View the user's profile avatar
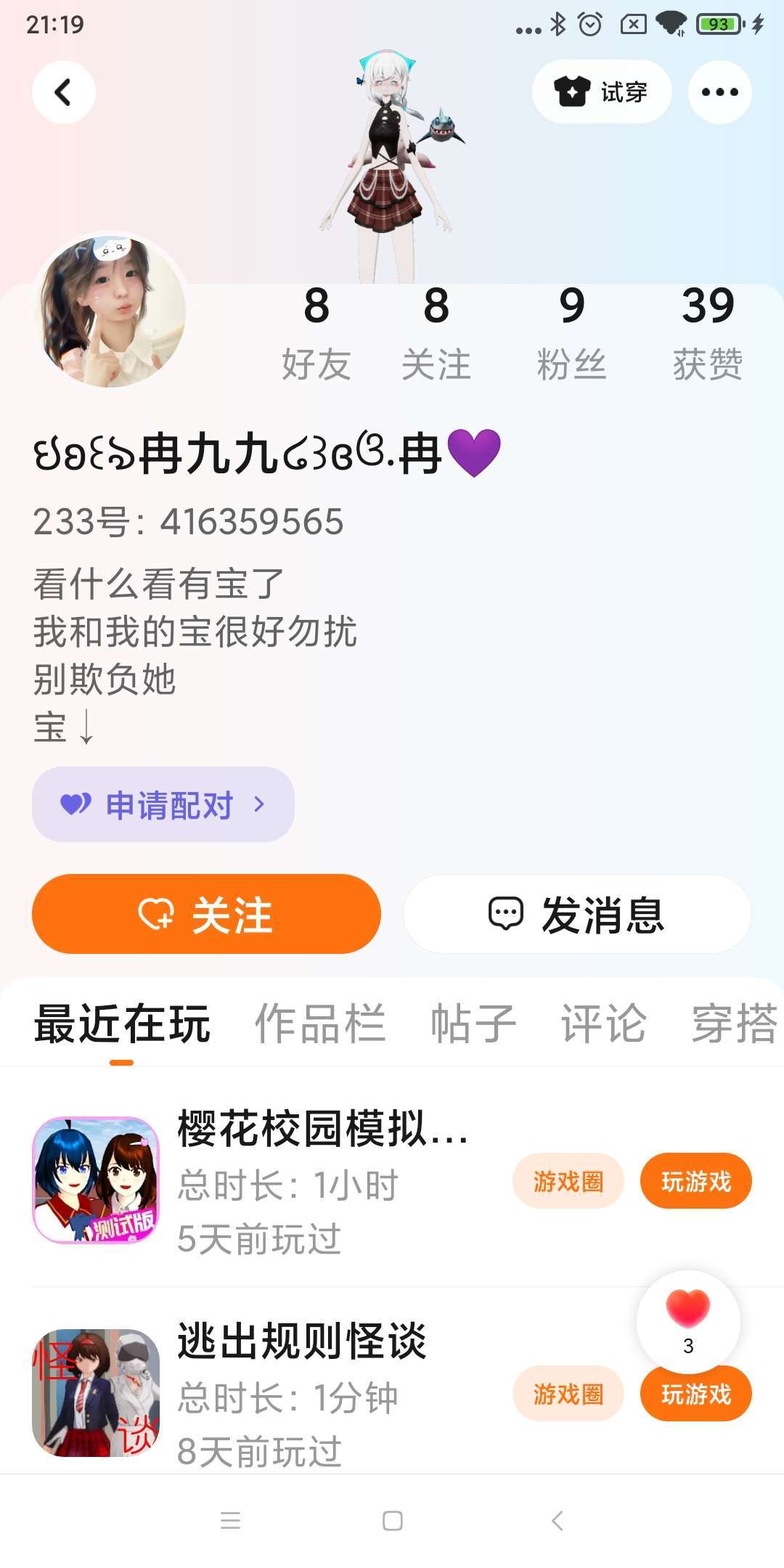Image resolution: width=784 pixels, height=1568 pixels. coord(110,311)
